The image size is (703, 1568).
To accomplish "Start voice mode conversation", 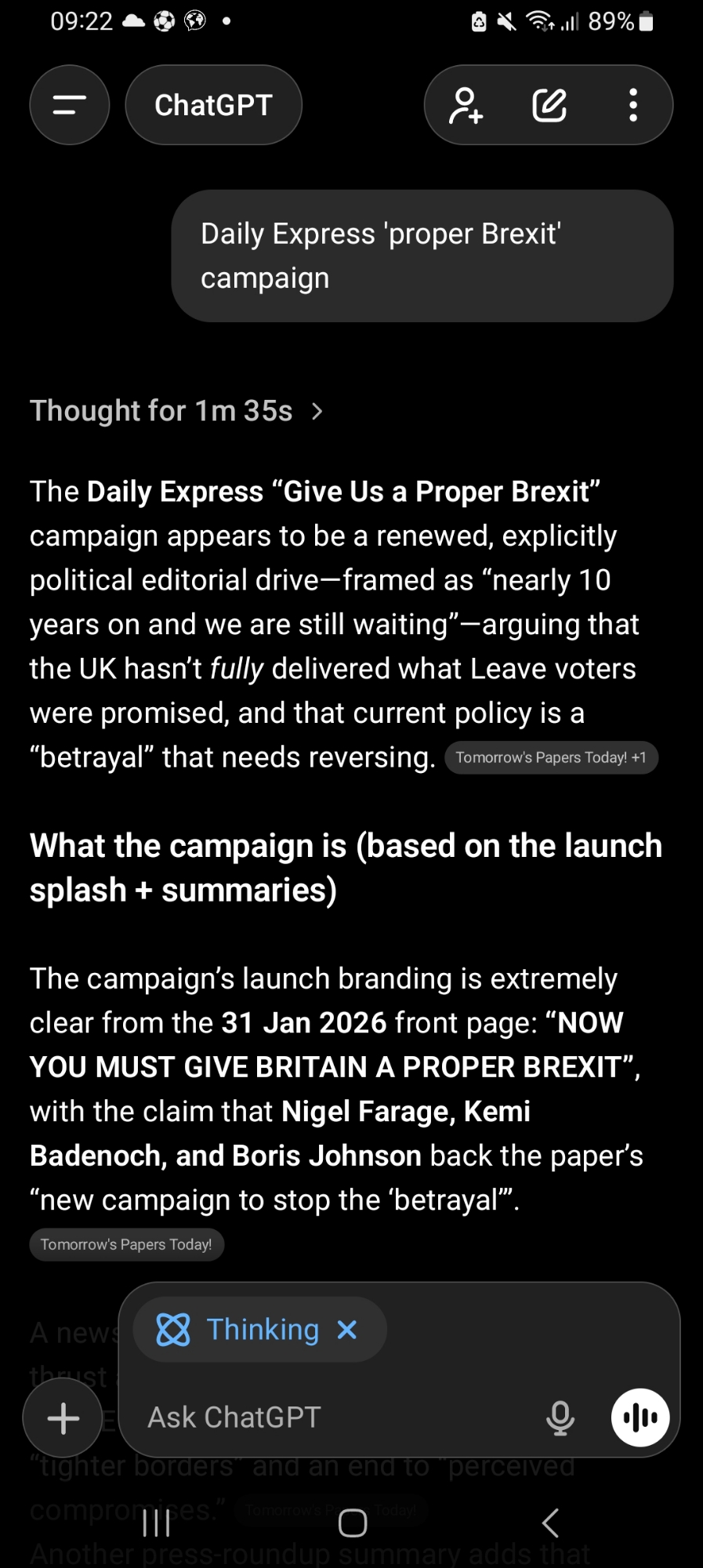I will pyautogui.click(x=640, y=1417).
